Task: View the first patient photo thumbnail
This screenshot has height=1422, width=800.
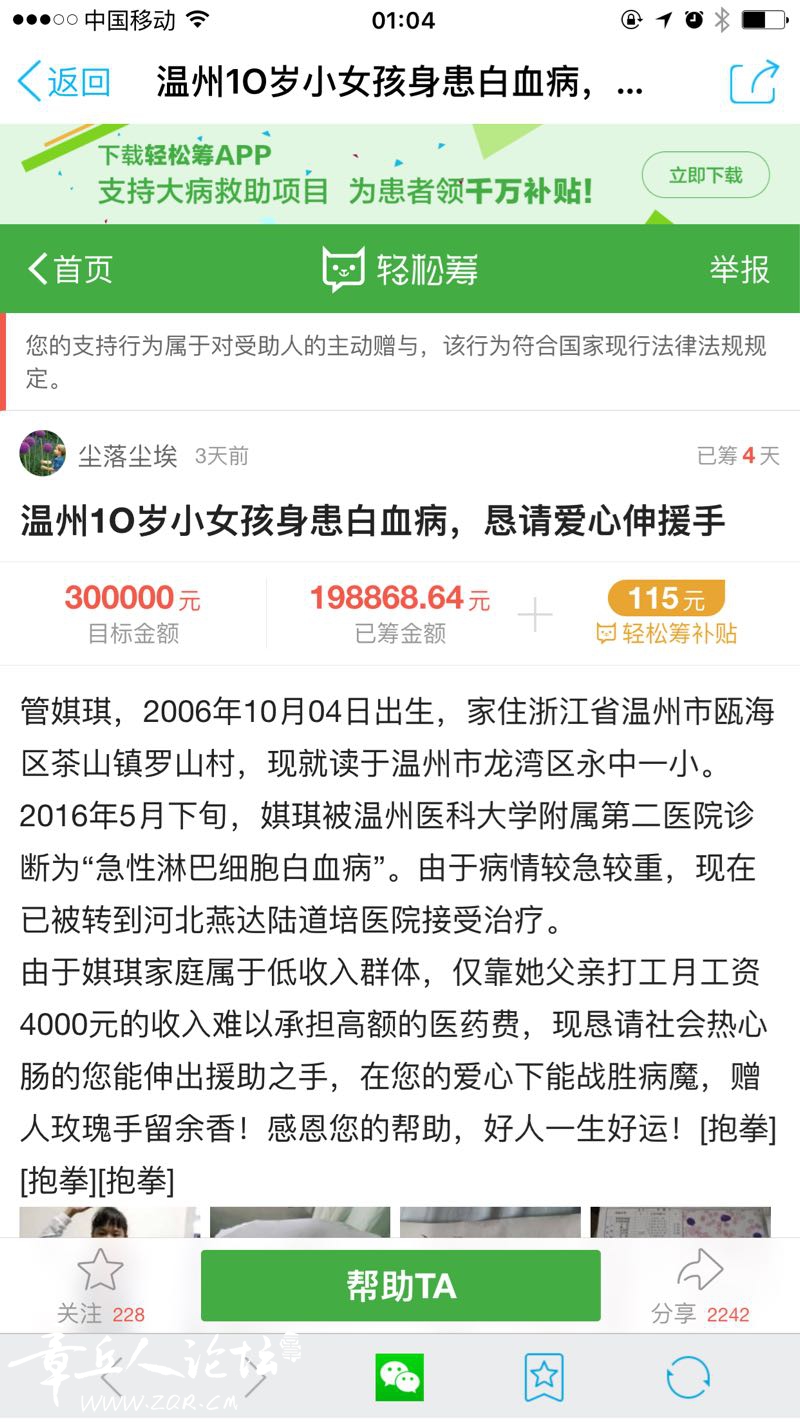Action: point(110,1222)
